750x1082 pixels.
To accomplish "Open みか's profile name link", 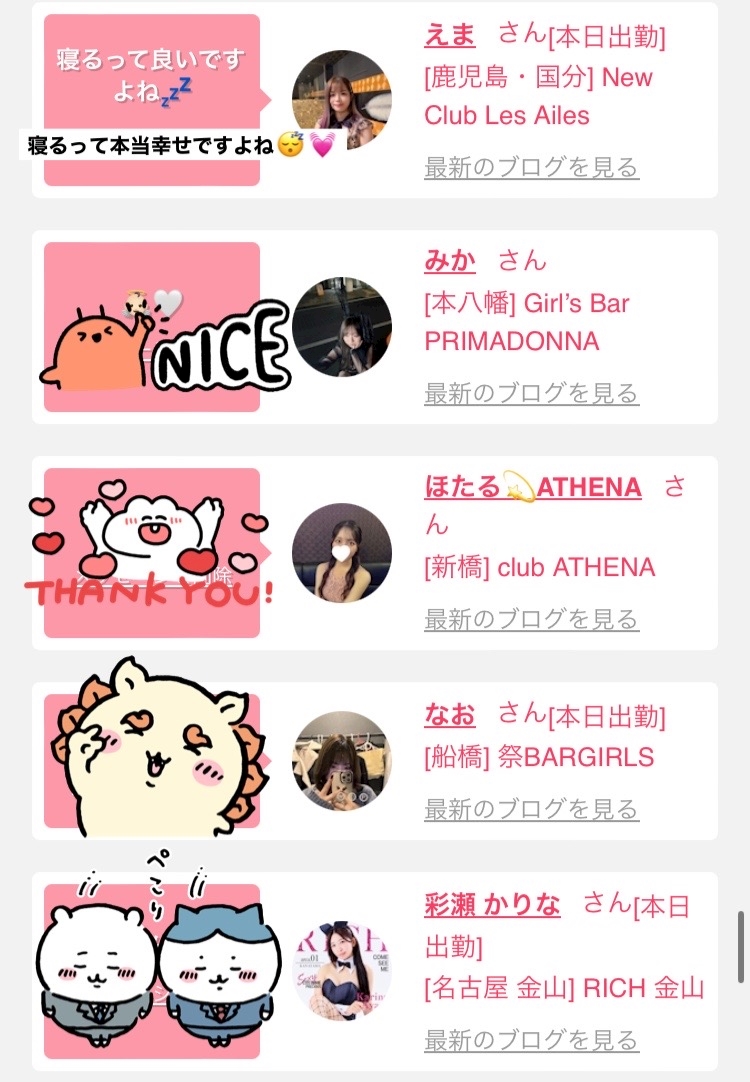I will coord(449,261).
